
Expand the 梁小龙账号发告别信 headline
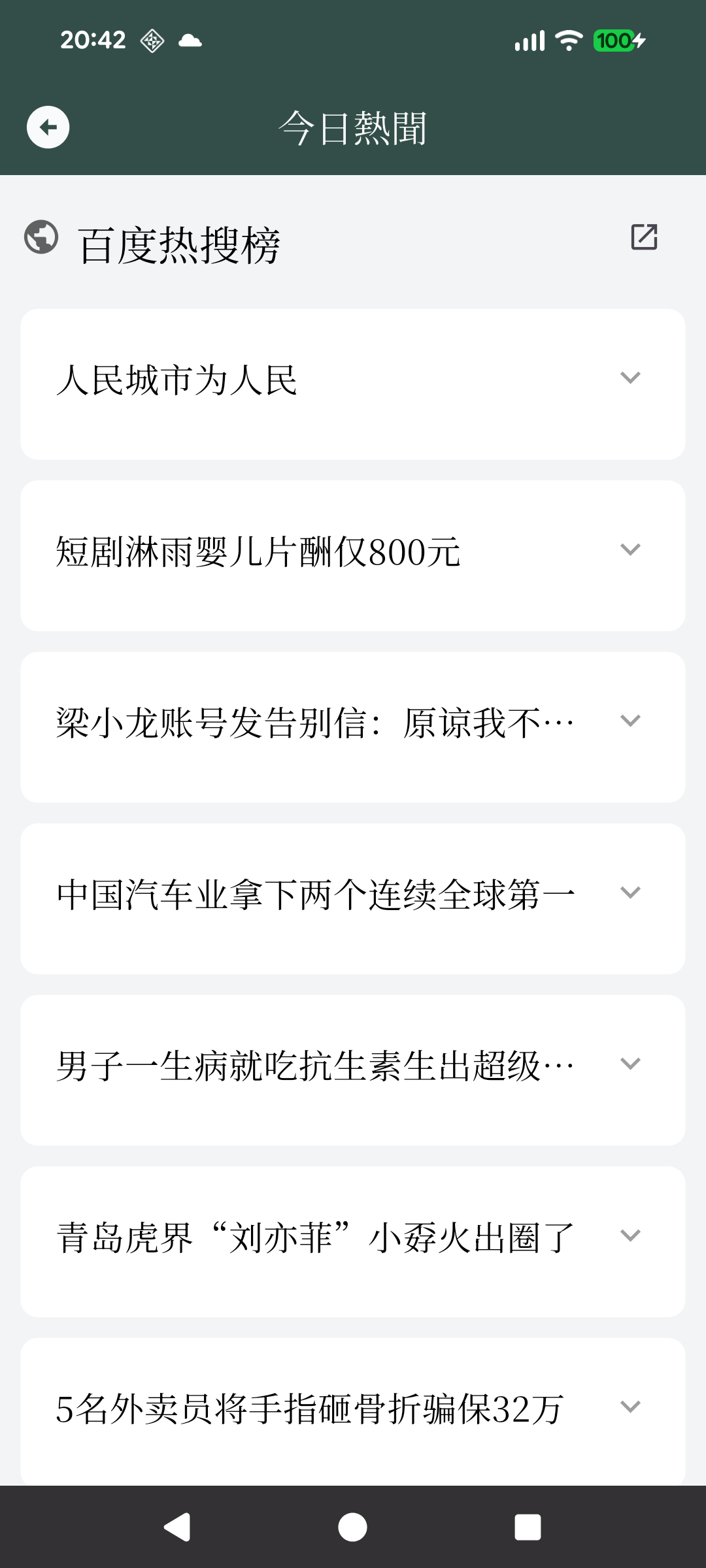tap(630, 721)
